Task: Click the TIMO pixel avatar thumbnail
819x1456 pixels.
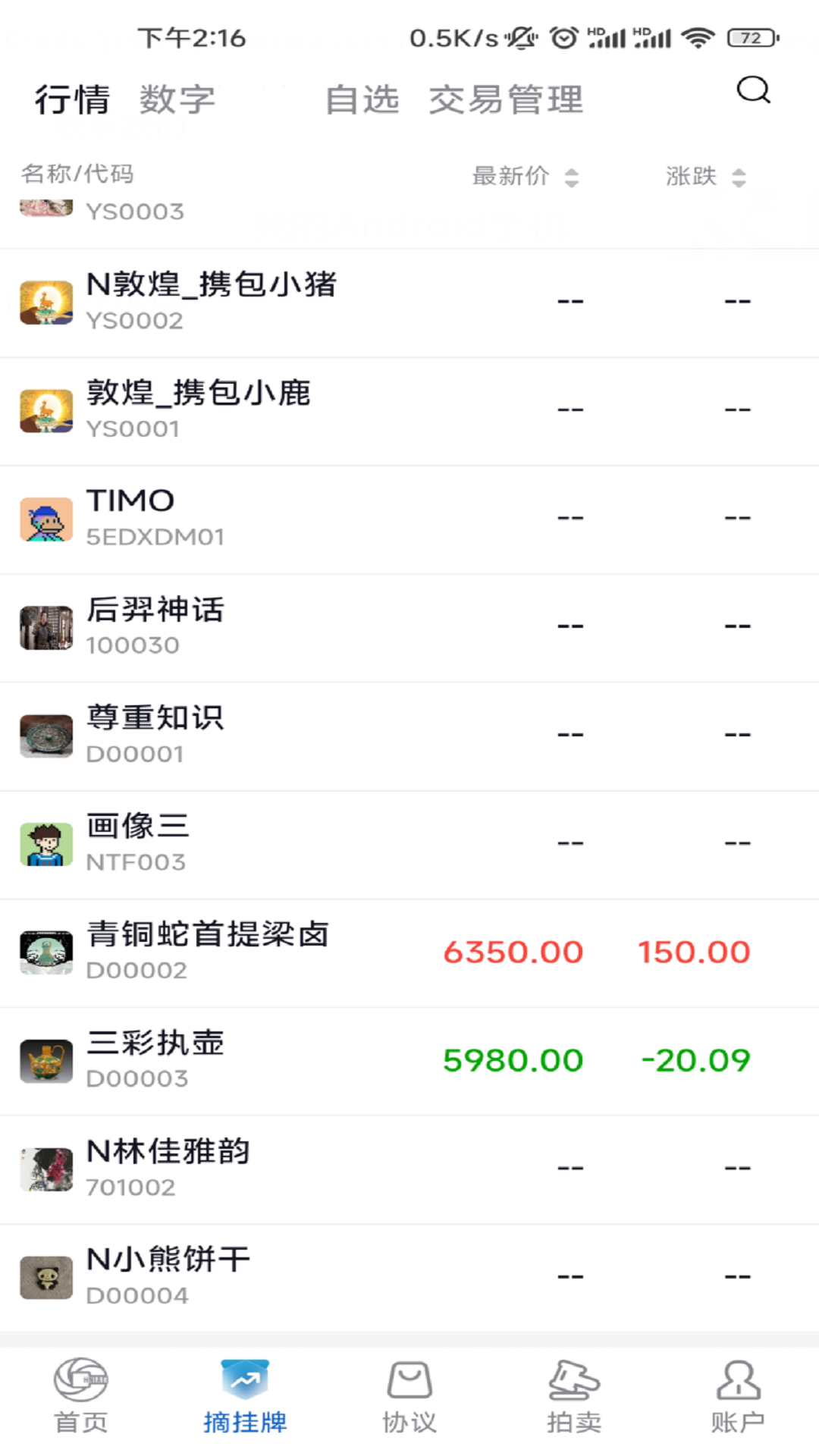Action: [45, 518]
